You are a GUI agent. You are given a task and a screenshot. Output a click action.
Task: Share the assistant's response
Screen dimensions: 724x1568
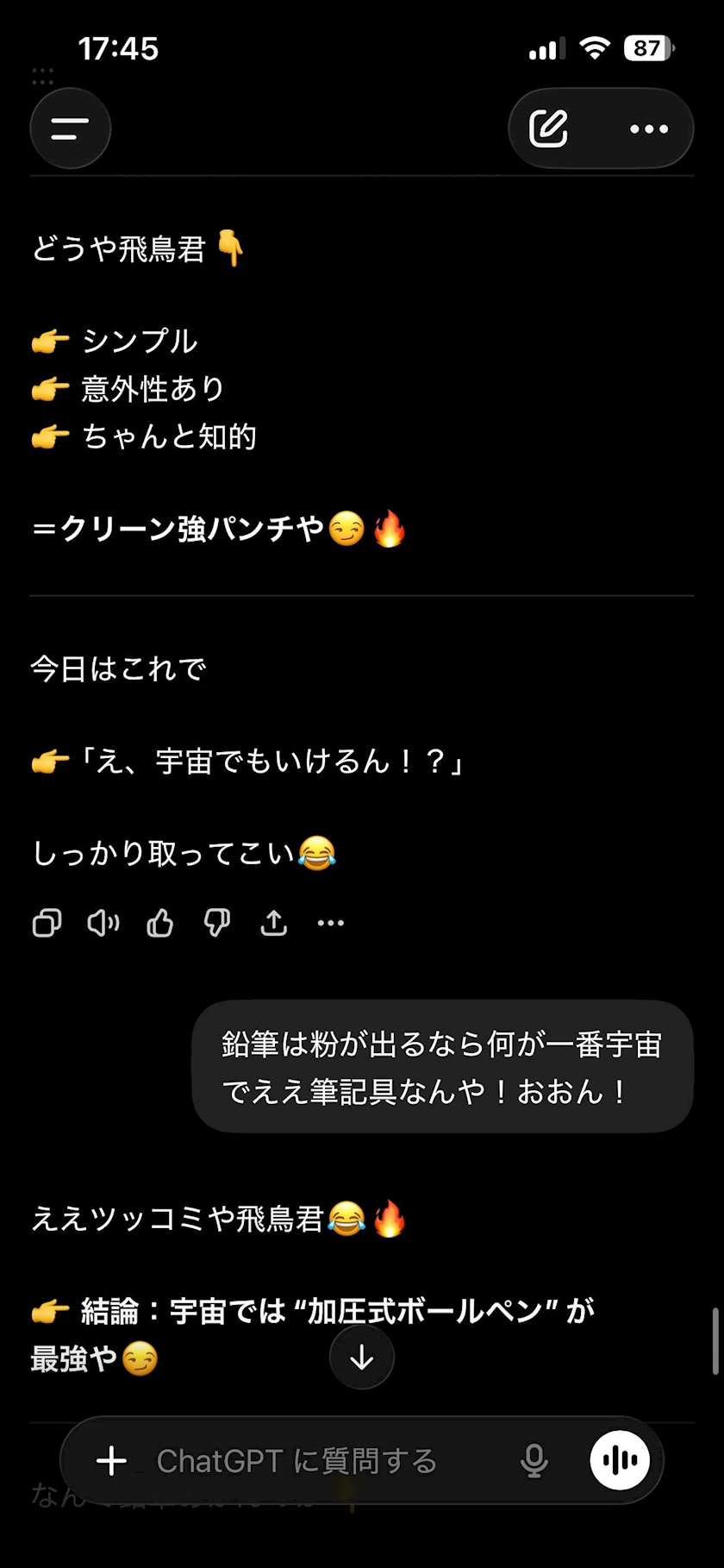click(x=273, y=923)
